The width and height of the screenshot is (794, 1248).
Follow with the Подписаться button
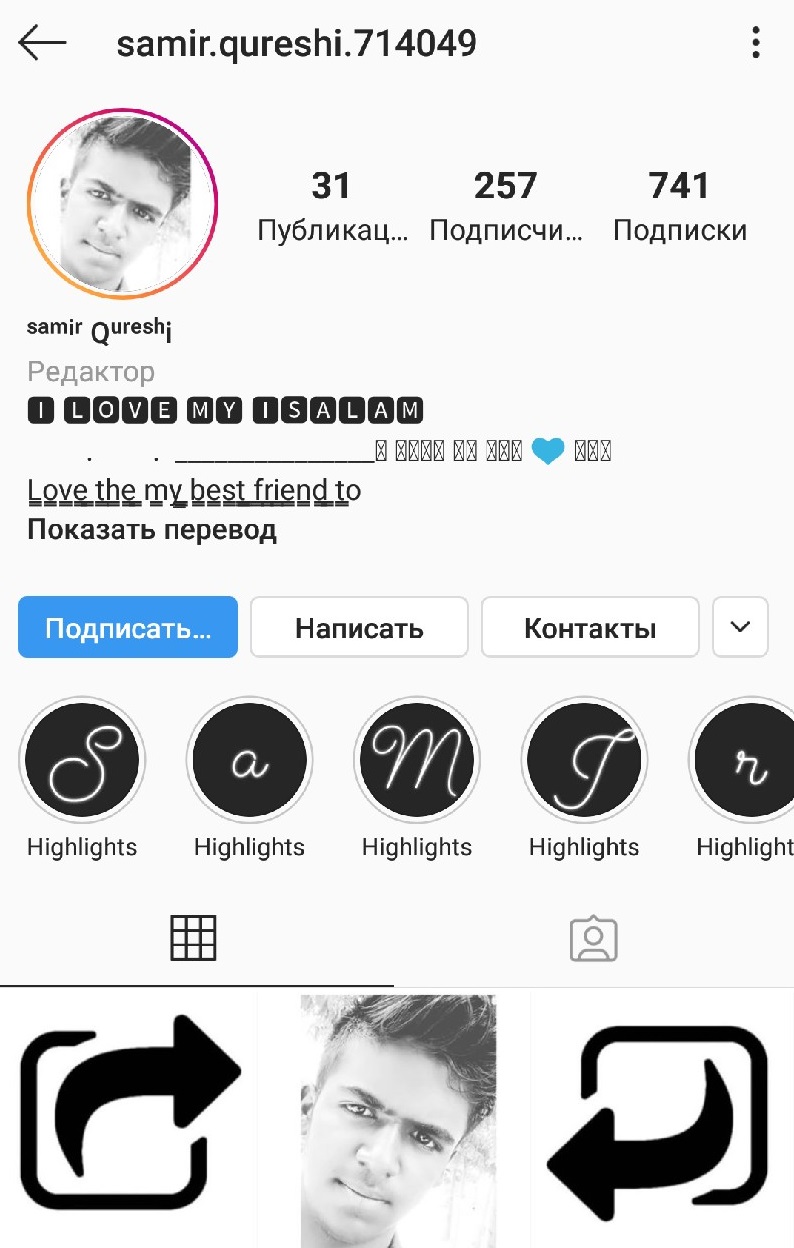pos(128,628)
